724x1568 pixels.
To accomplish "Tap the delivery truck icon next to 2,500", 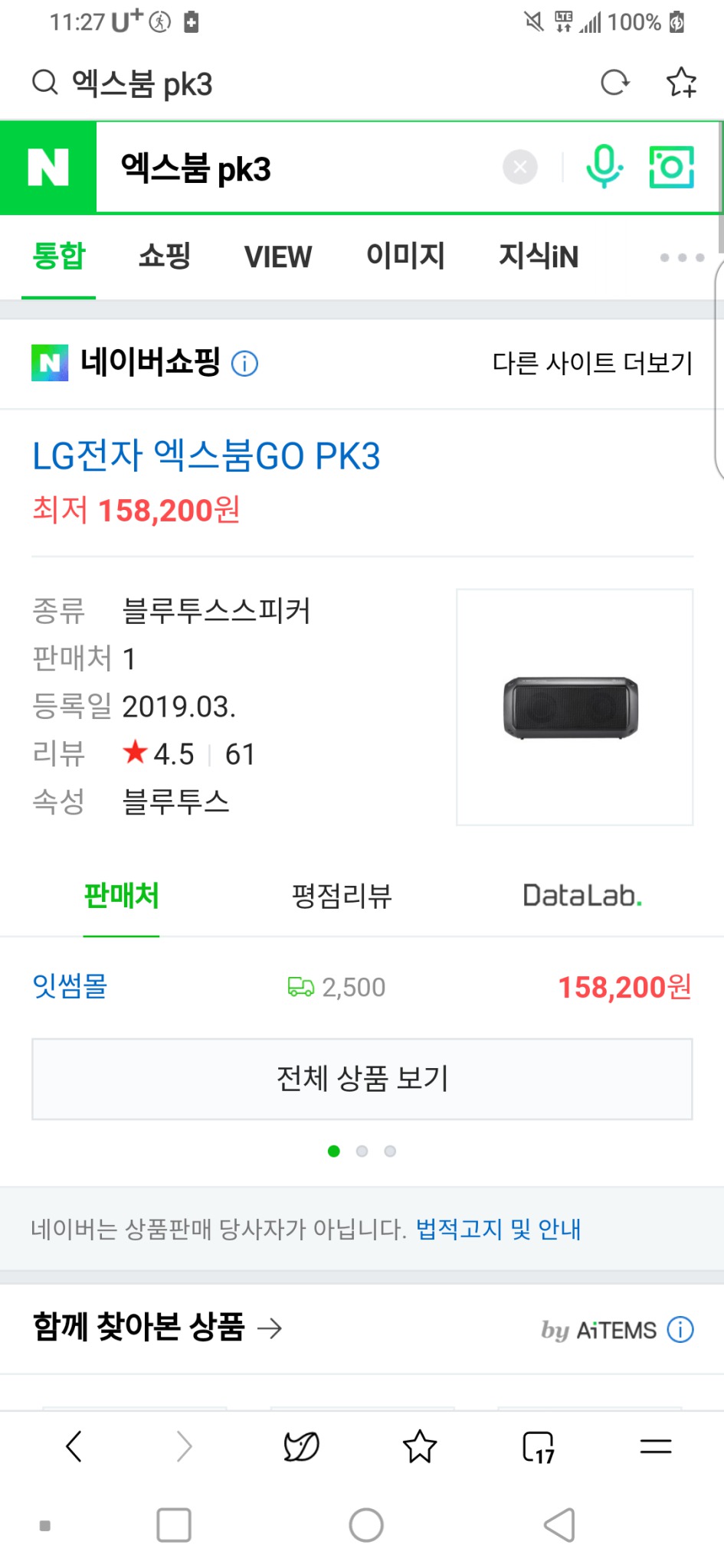I will (x=300, y=987).
